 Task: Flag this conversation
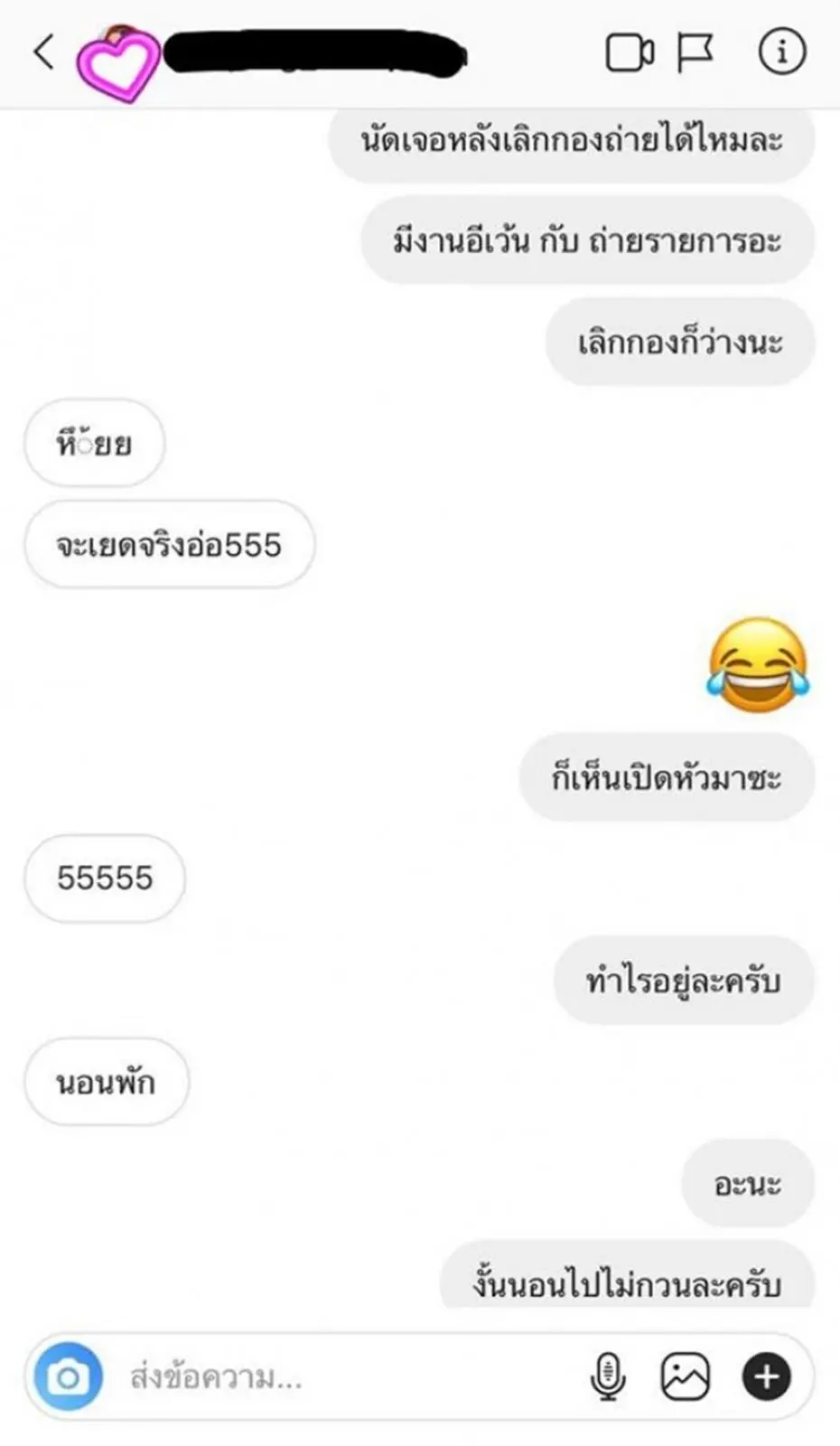coord(695,52)
